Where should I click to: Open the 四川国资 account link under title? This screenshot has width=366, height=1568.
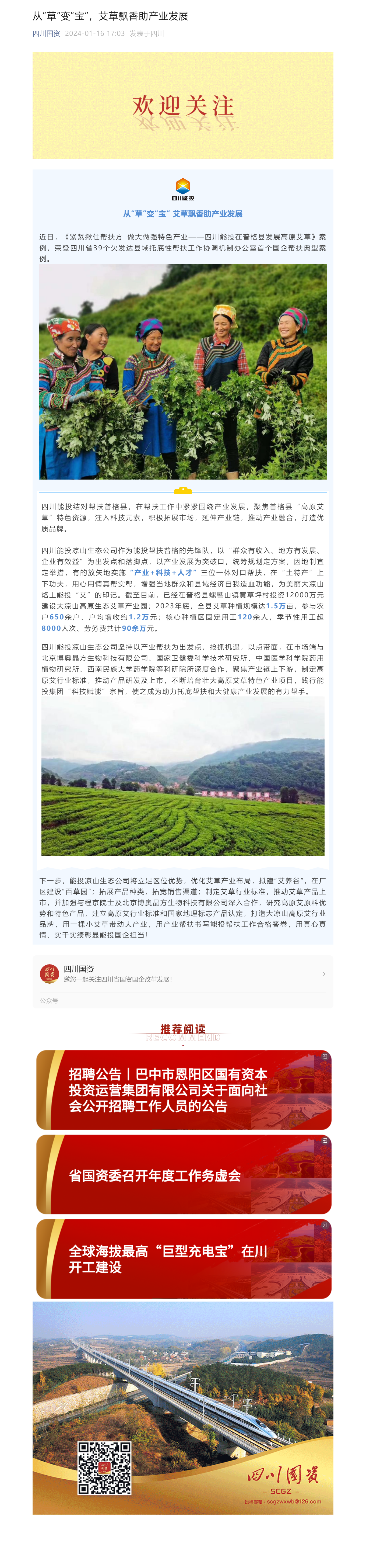(46, 33)
